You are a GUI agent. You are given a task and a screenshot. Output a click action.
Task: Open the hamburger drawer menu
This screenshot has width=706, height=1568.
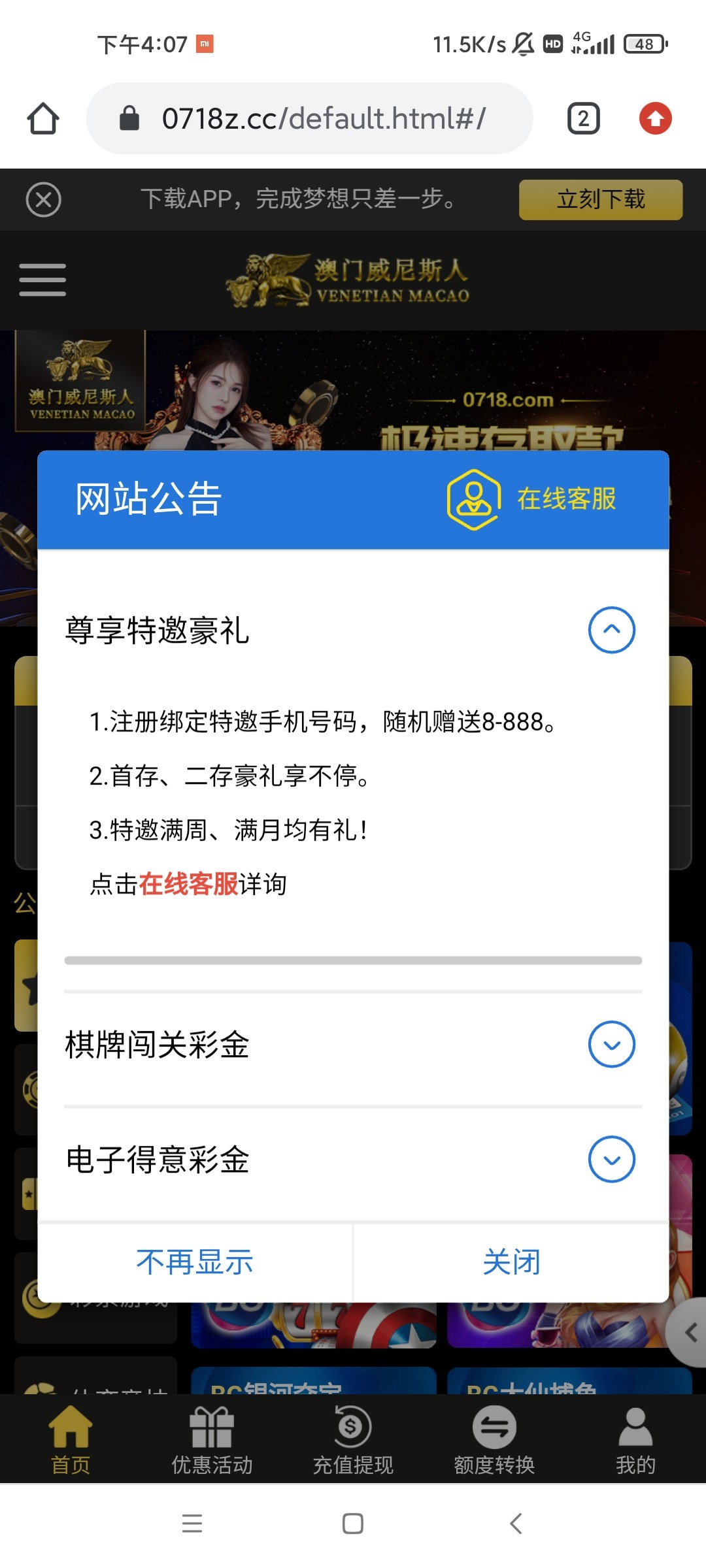pyautogui.click(x=42, y=280)
